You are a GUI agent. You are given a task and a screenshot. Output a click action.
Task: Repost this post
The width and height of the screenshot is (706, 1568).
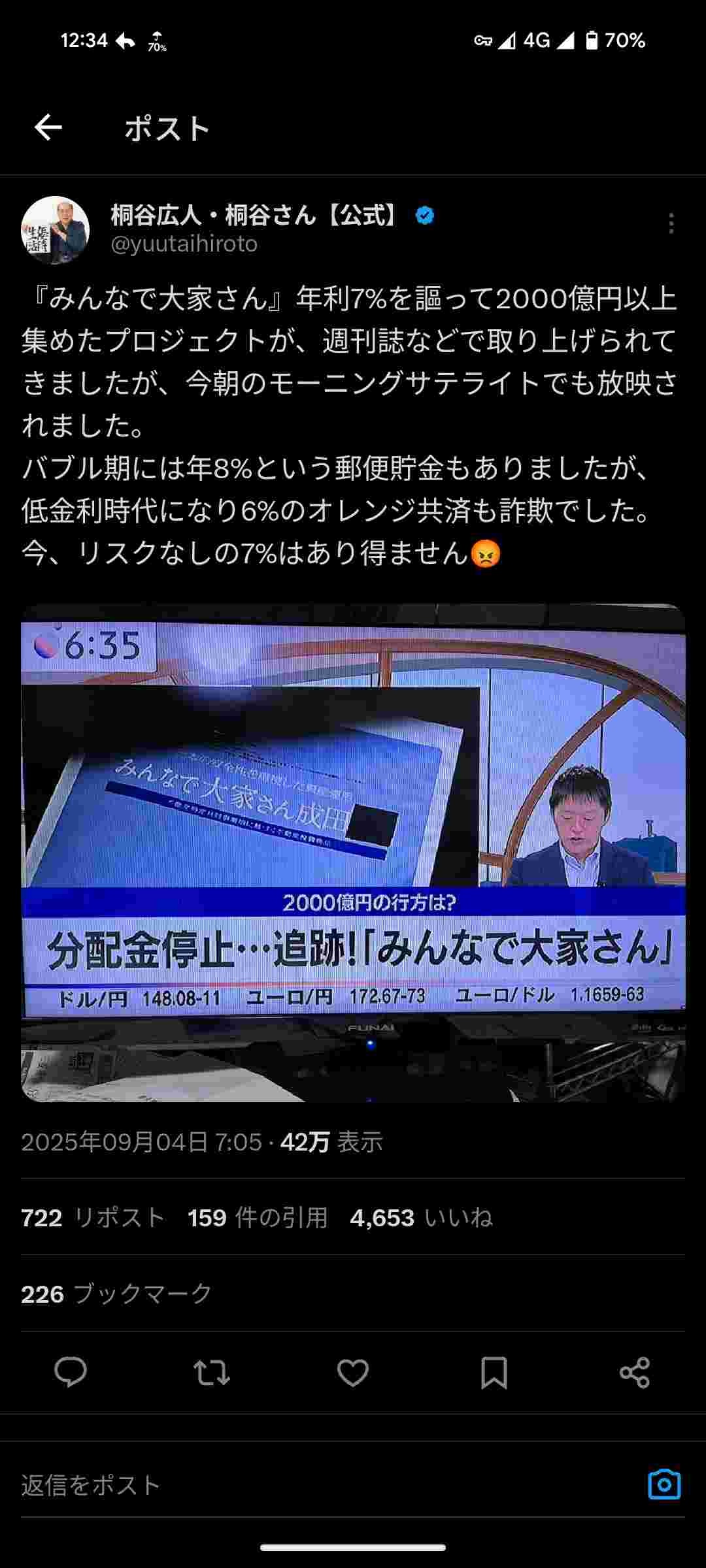pos(212,1372)
